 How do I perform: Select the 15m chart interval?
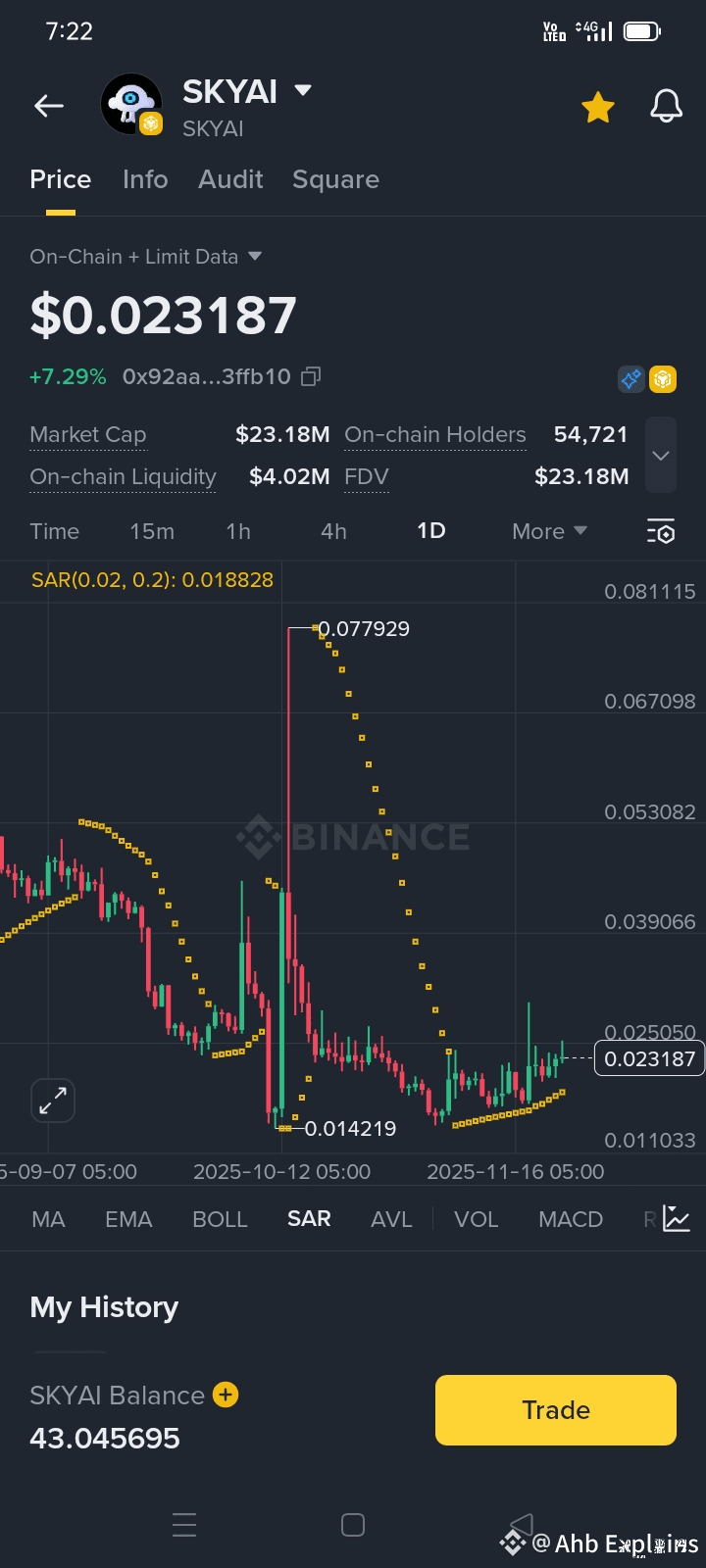pos(152,531)
